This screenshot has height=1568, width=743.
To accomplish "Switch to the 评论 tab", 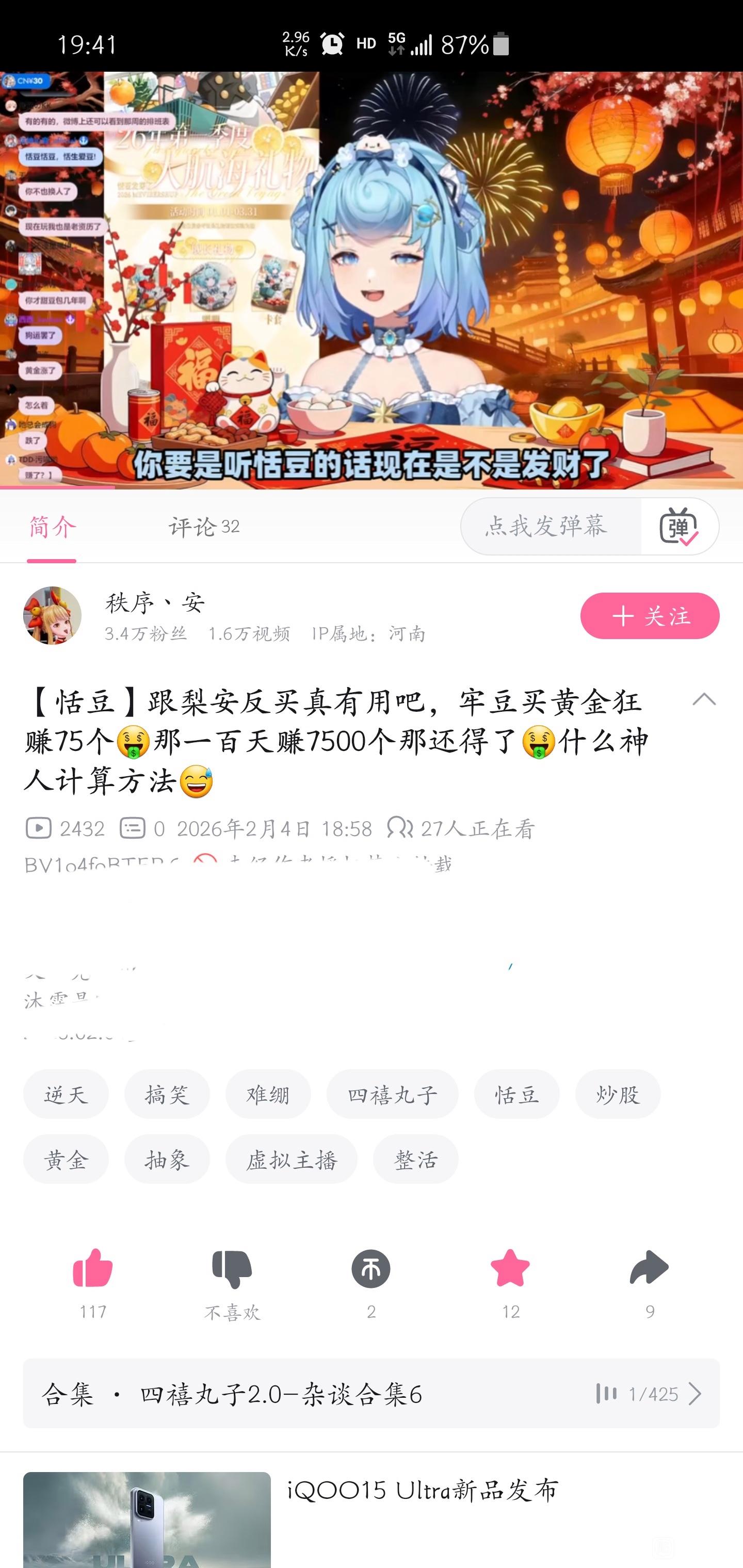I will point(204,527).
